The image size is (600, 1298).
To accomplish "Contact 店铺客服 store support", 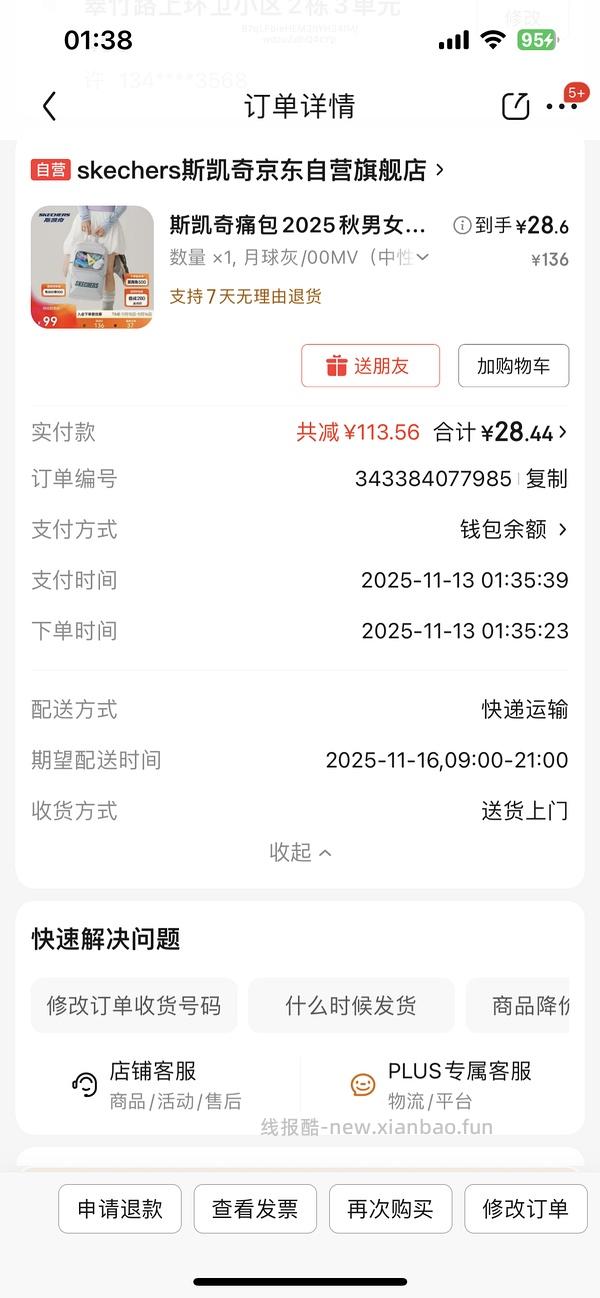I will tap(155, 1084).
